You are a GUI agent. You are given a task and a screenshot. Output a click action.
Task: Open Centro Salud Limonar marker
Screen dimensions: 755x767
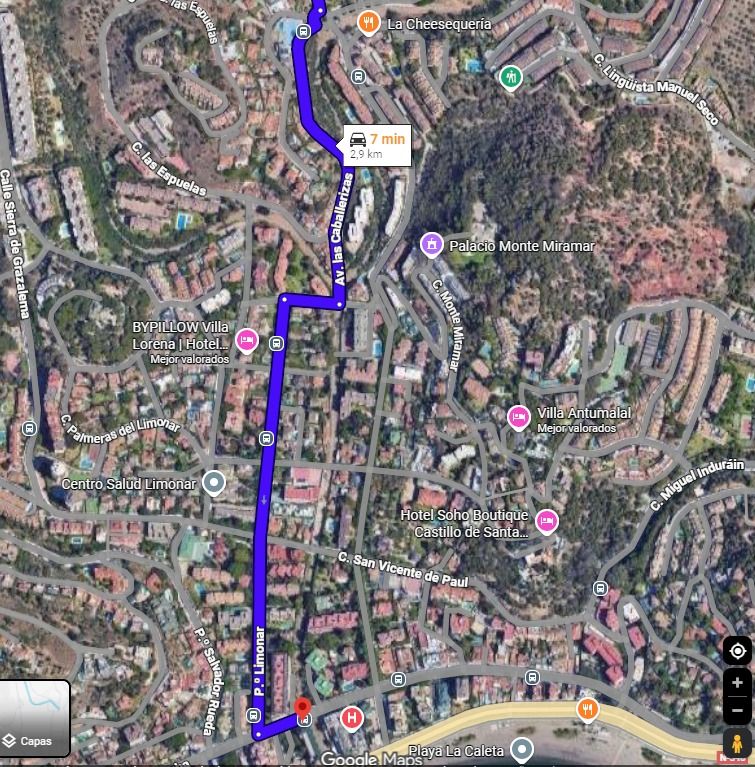pos(213,484)
